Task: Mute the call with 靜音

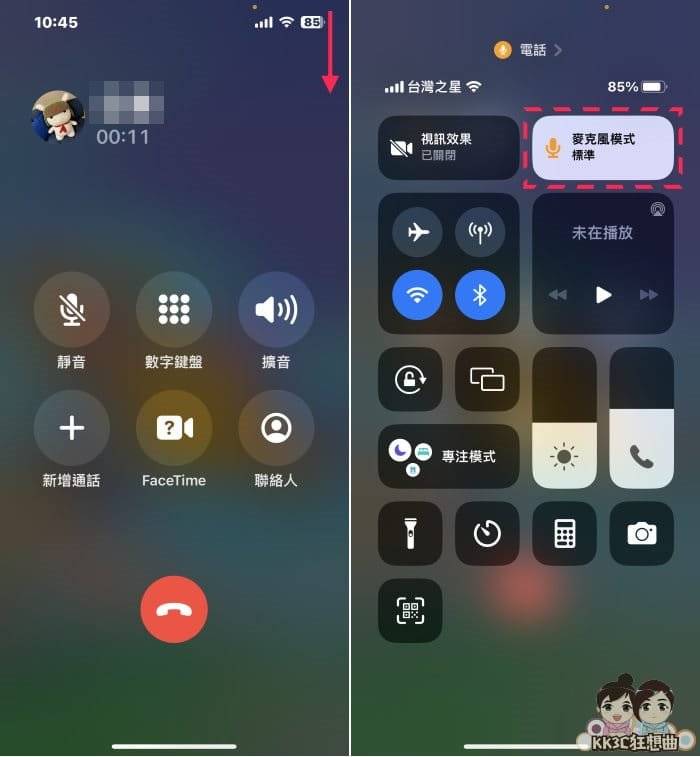Action: pyautogui.click(x=72, y=310)
